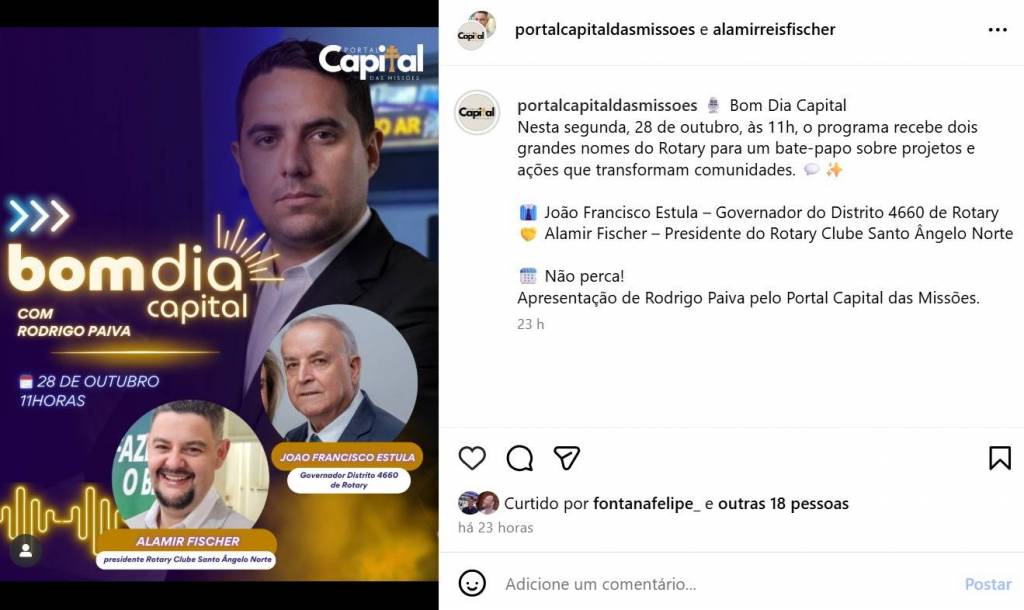This screenshot has width=1024, height=610.
Task: Open the emoji picker for the comment
Action: coord(472,583)
